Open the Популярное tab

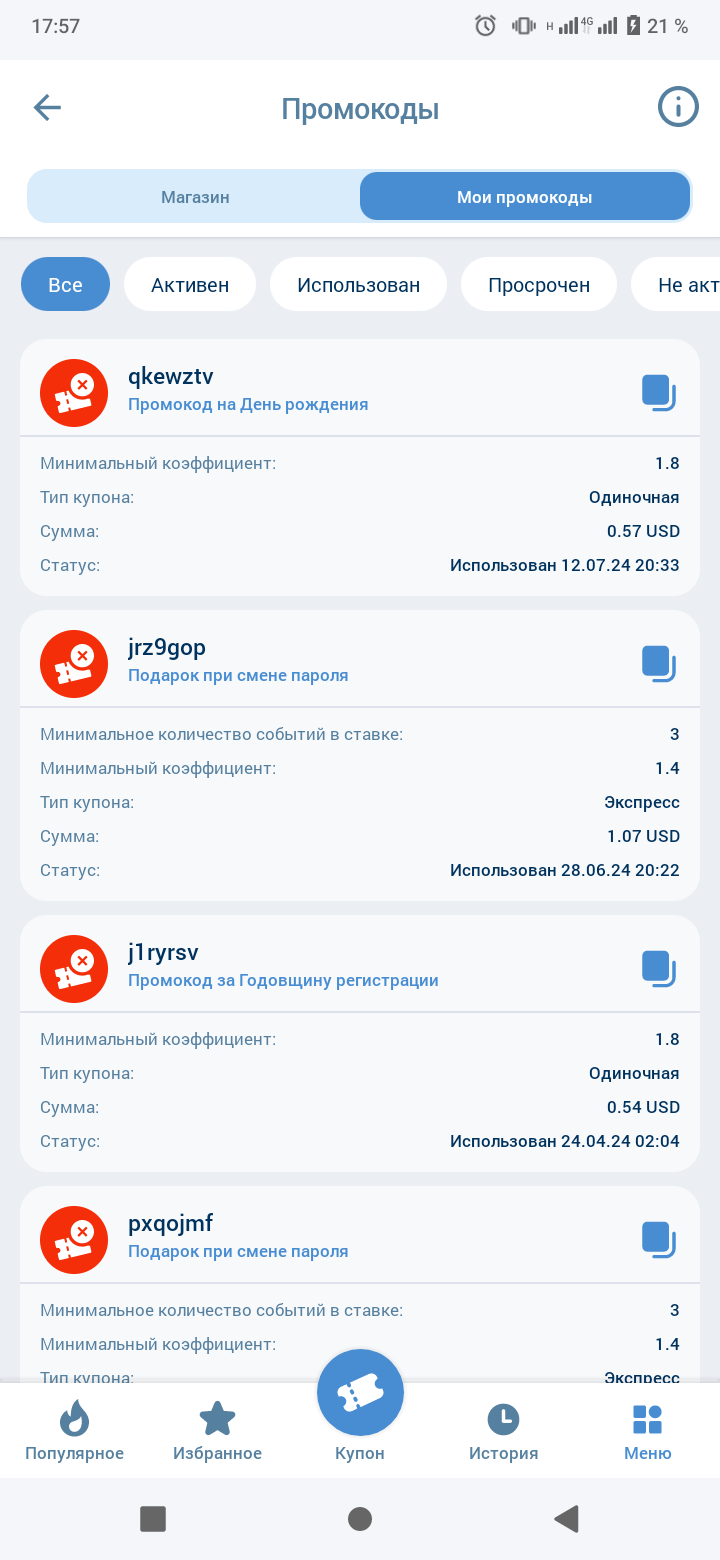(x=75, y=1430)
